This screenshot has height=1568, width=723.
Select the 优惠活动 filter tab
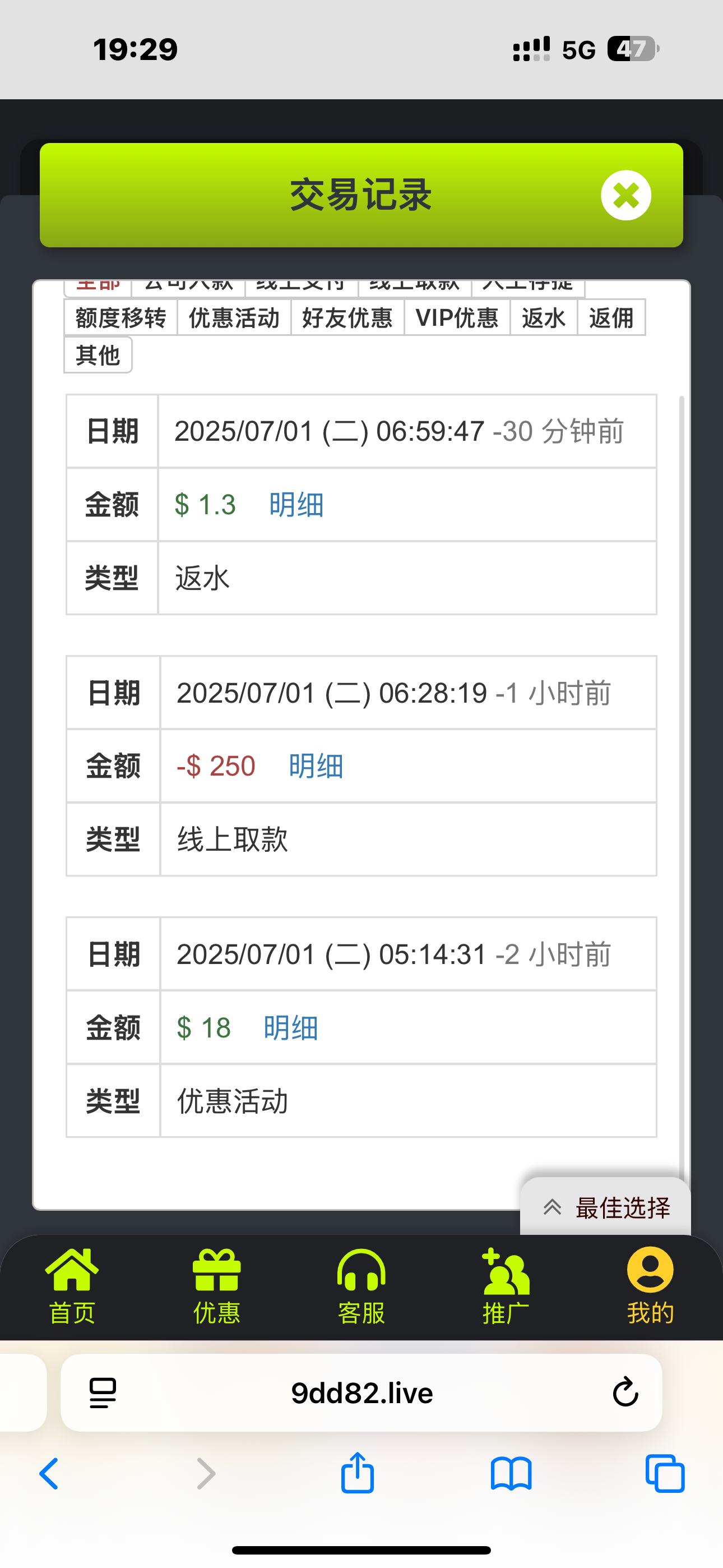click(234, 318)
